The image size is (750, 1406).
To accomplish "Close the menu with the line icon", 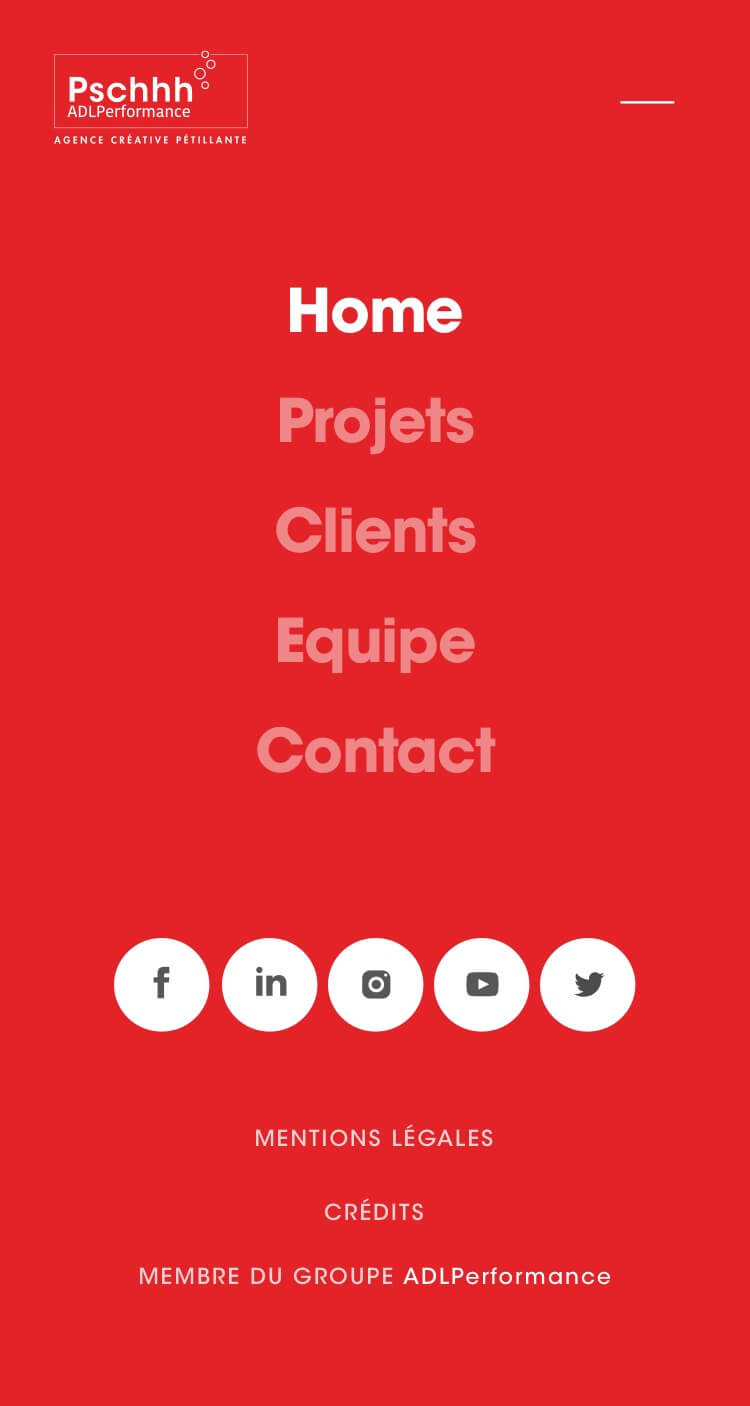I will click(x=647, y=102).
